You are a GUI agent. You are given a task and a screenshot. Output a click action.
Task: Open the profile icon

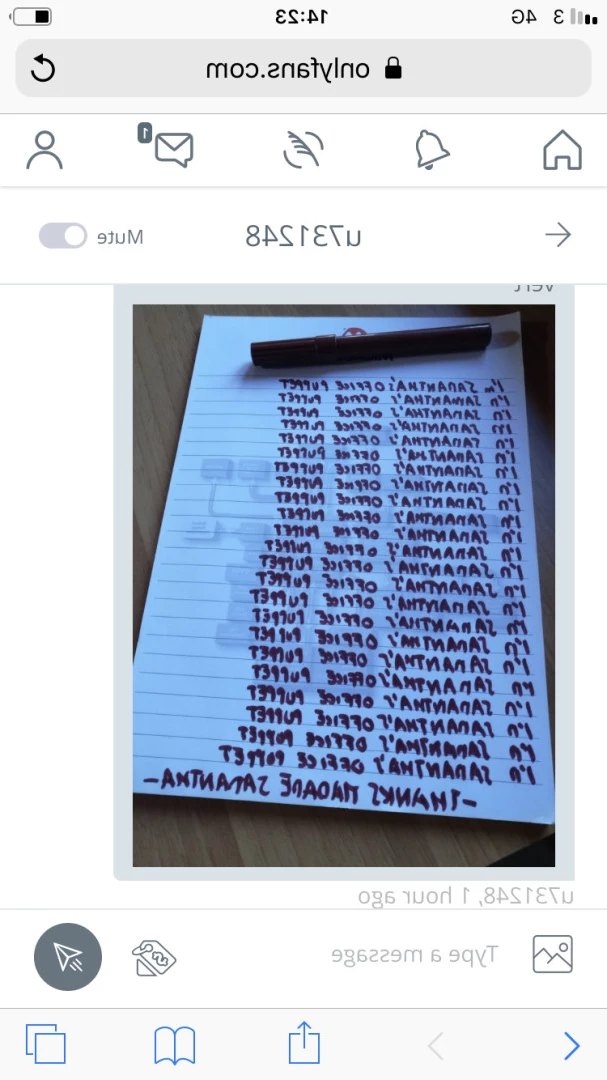click(44, 150)
